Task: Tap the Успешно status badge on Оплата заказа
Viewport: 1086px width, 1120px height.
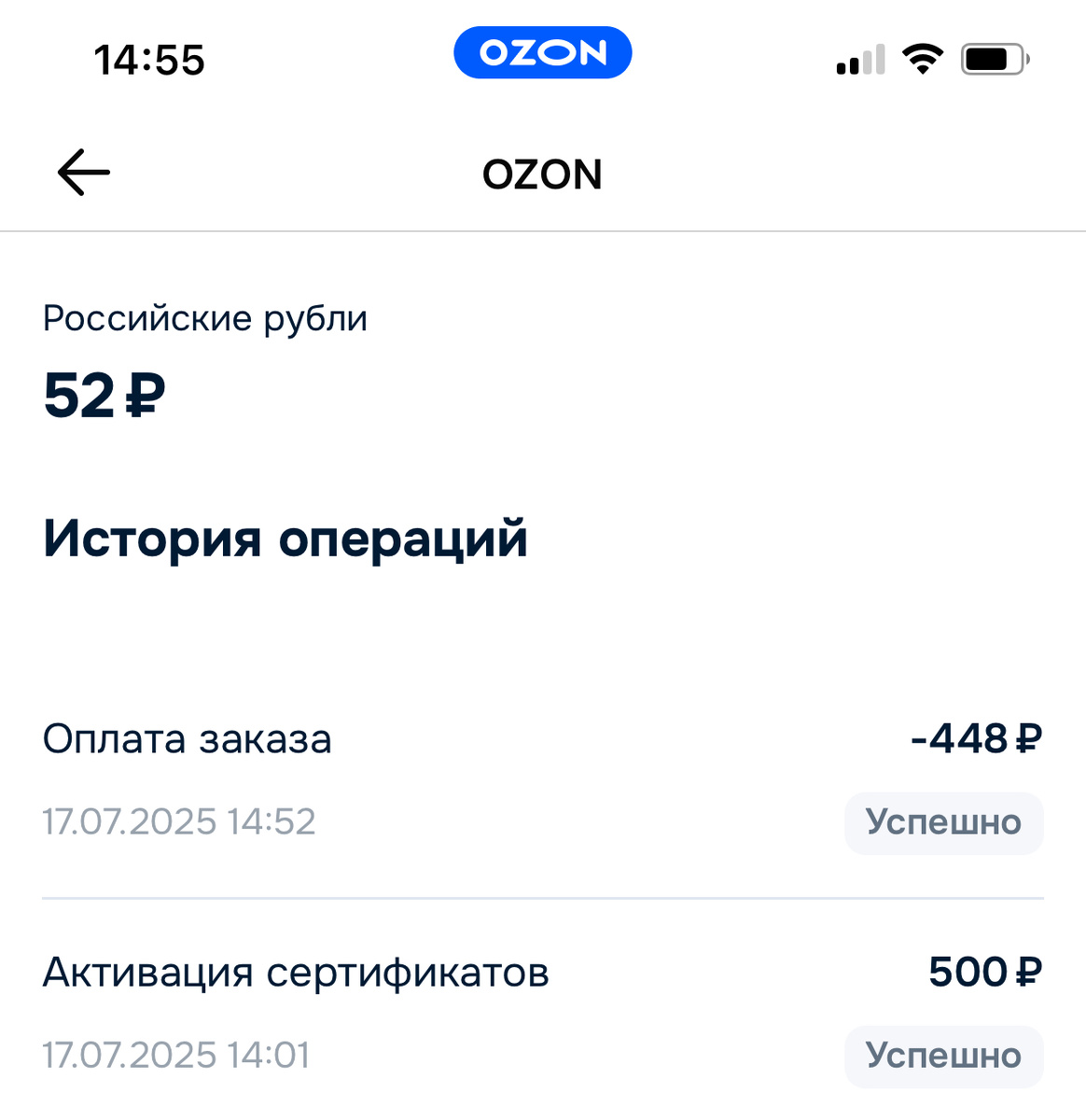Action: coord(943,822)
